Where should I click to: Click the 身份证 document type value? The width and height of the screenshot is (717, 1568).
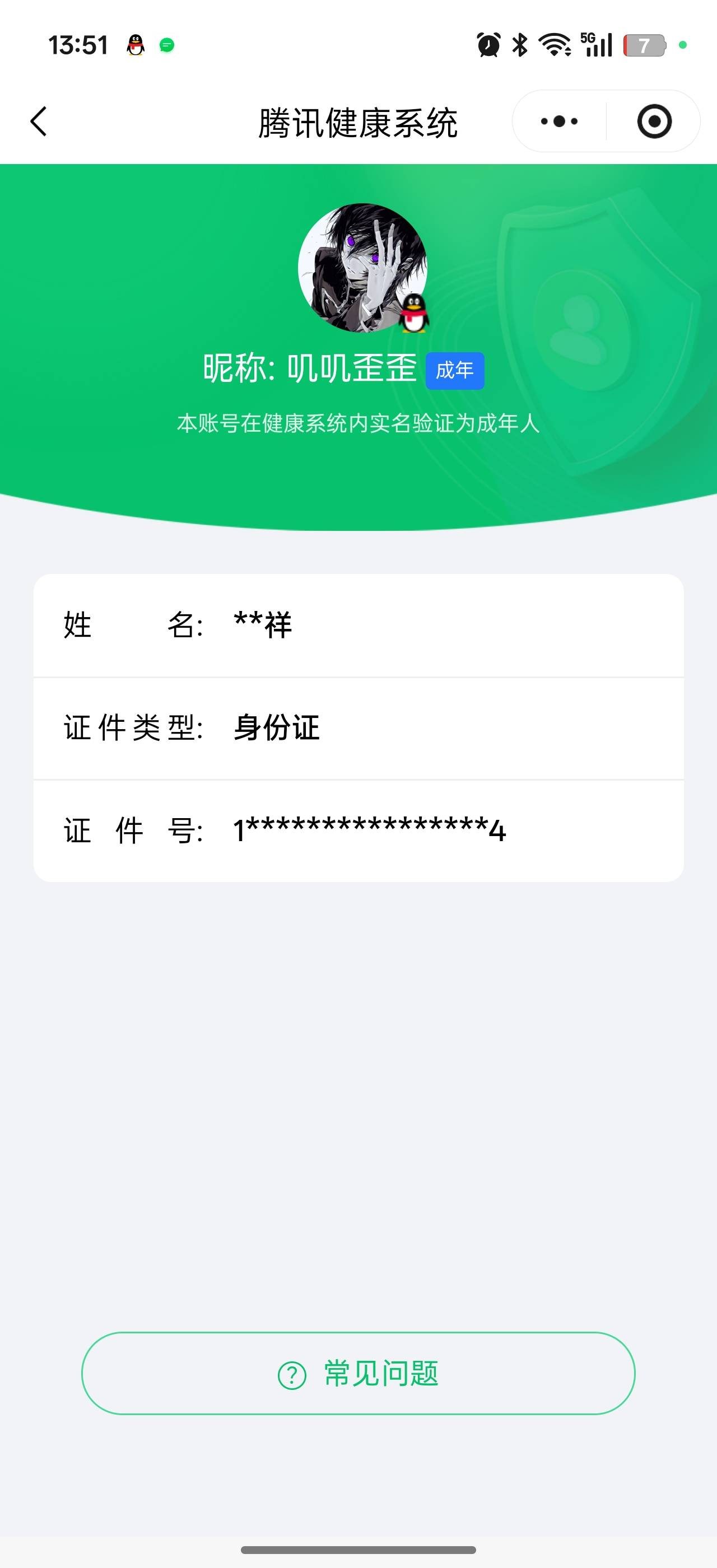pyautogui.click(x=275, y=727)
